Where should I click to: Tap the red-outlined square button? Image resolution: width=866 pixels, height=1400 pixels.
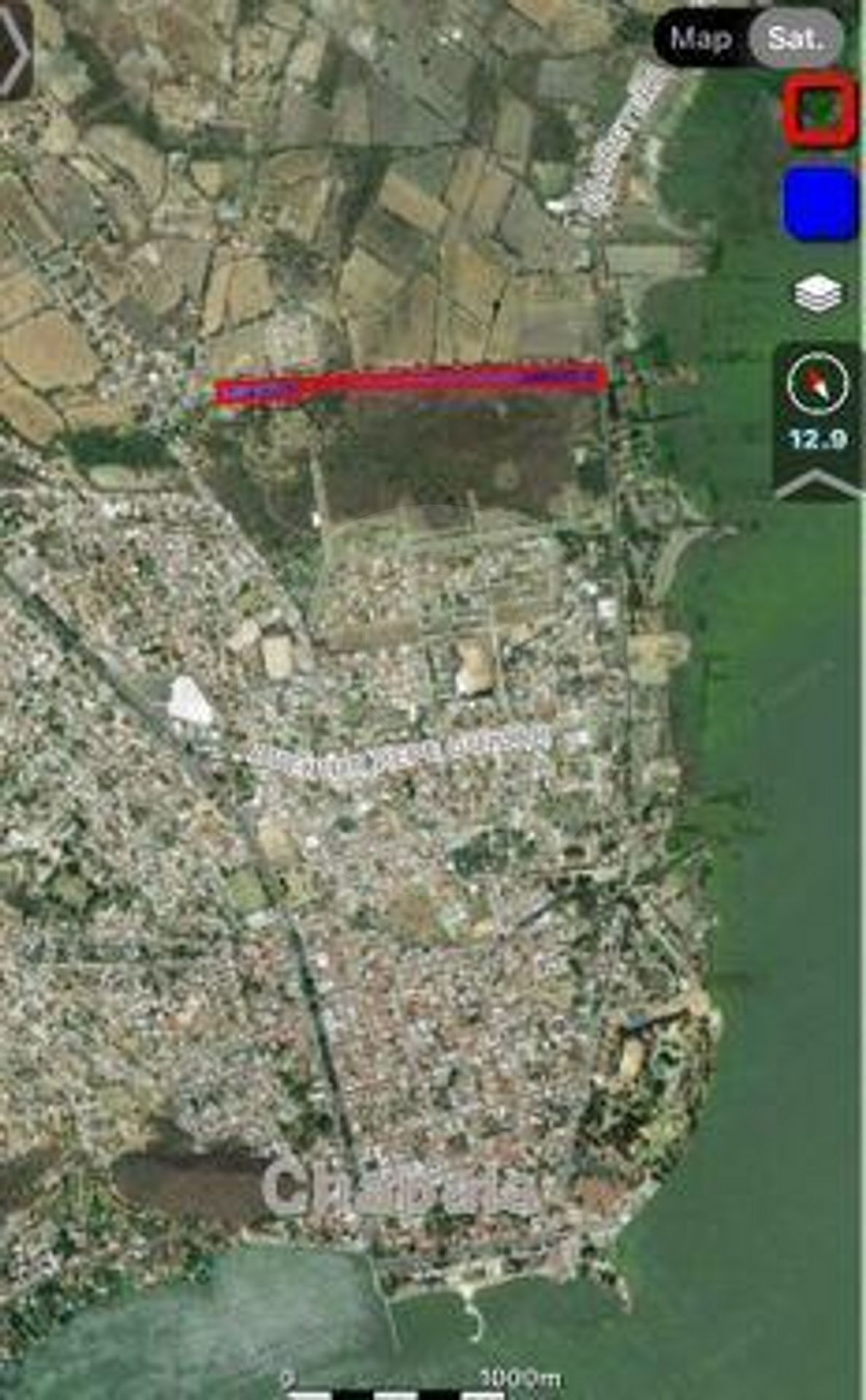(819, 110)
